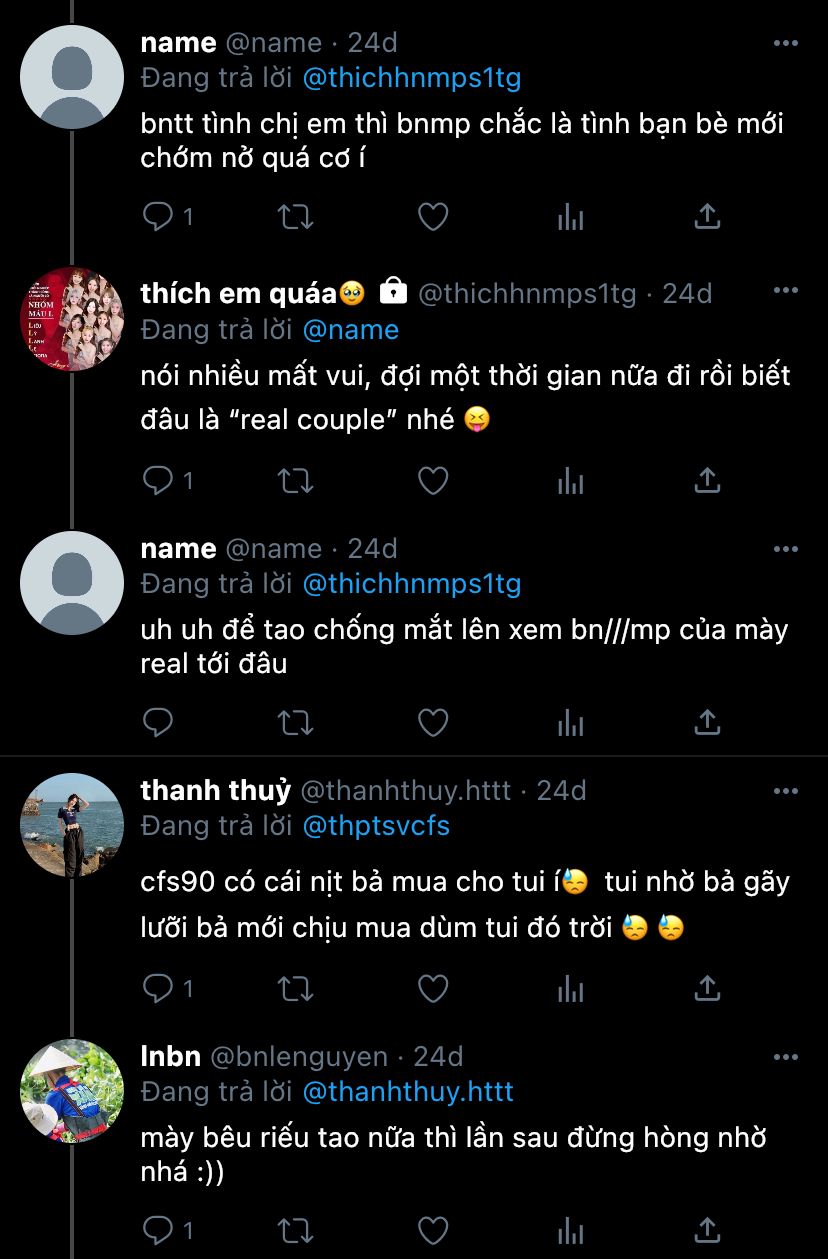Screen dimensions: 828x1259
Task: Reply to lnbn's tweet
Action: pyautogui.click(x=158, y=1229)
